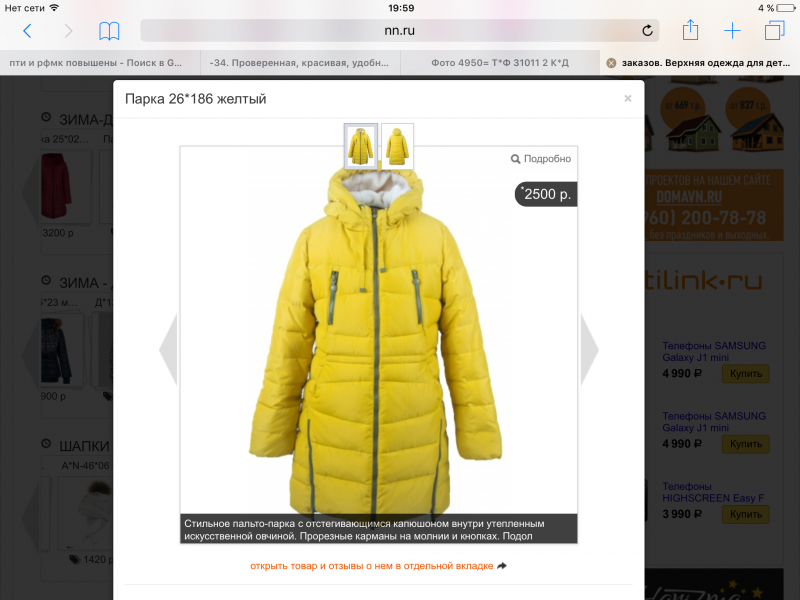Buy the 4 990 ₽ Samsung Galaxy J1 mini
This screenshot has width=800, height=600.
coord(746,373)
